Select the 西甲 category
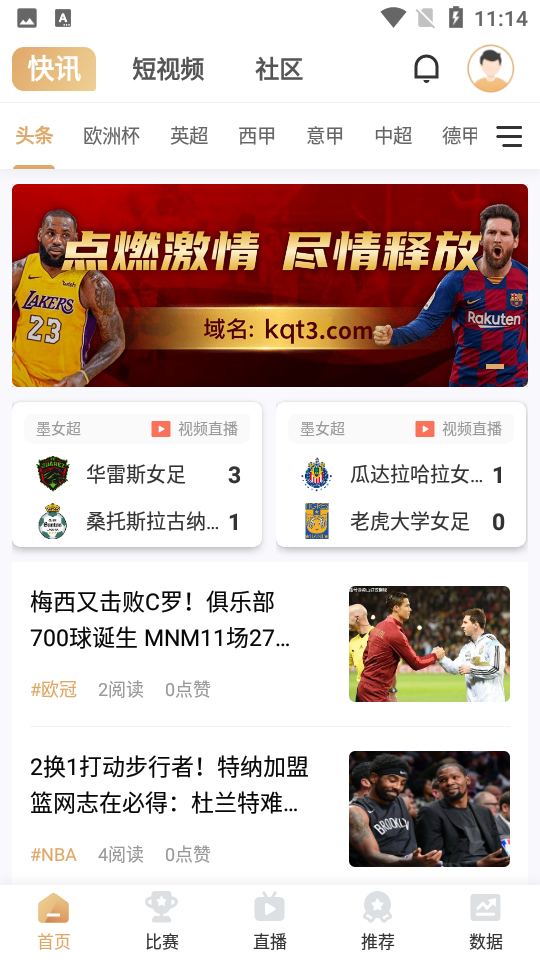 (257, 135)
